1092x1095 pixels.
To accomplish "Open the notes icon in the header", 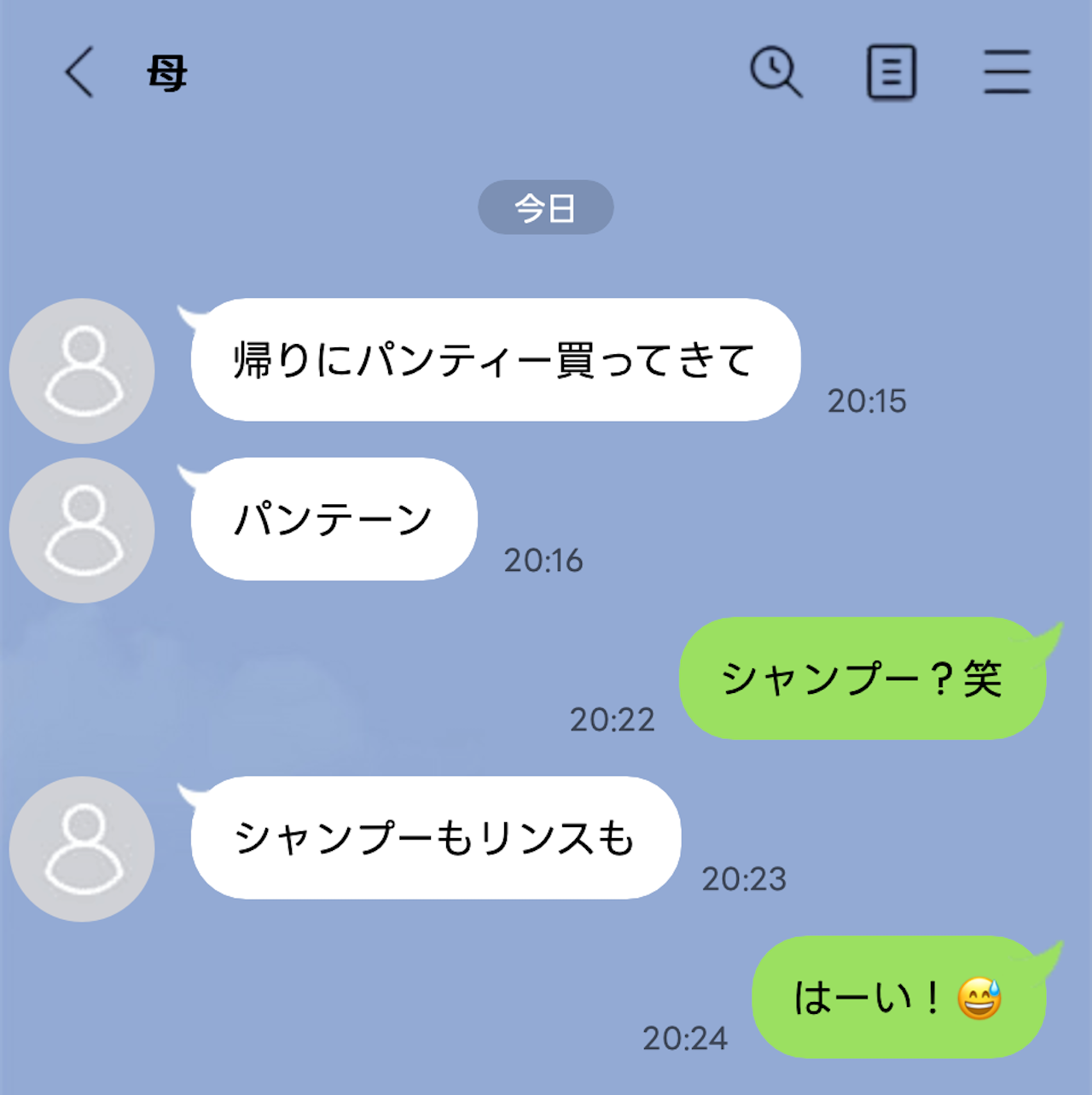I will tap(891, 72).
